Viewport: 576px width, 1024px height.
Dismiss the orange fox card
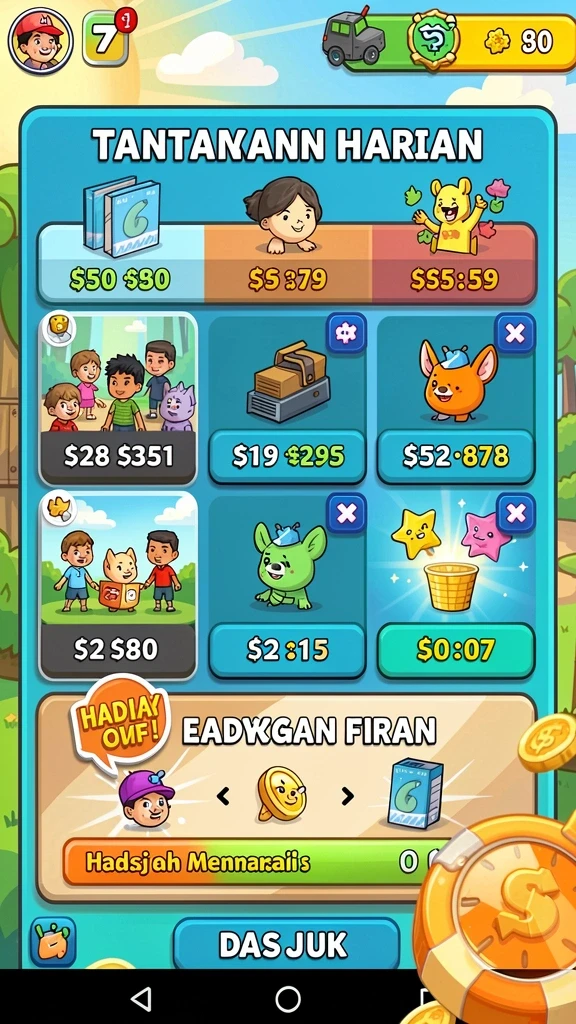click(515, 334)
